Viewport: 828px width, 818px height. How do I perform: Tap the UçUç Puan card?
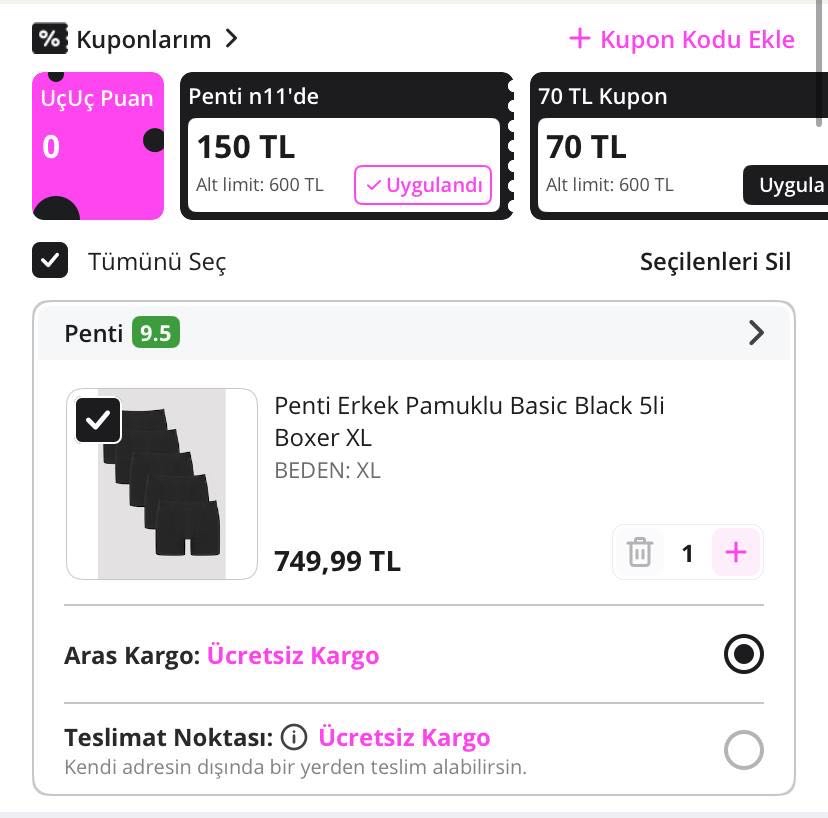click(98, 146)
